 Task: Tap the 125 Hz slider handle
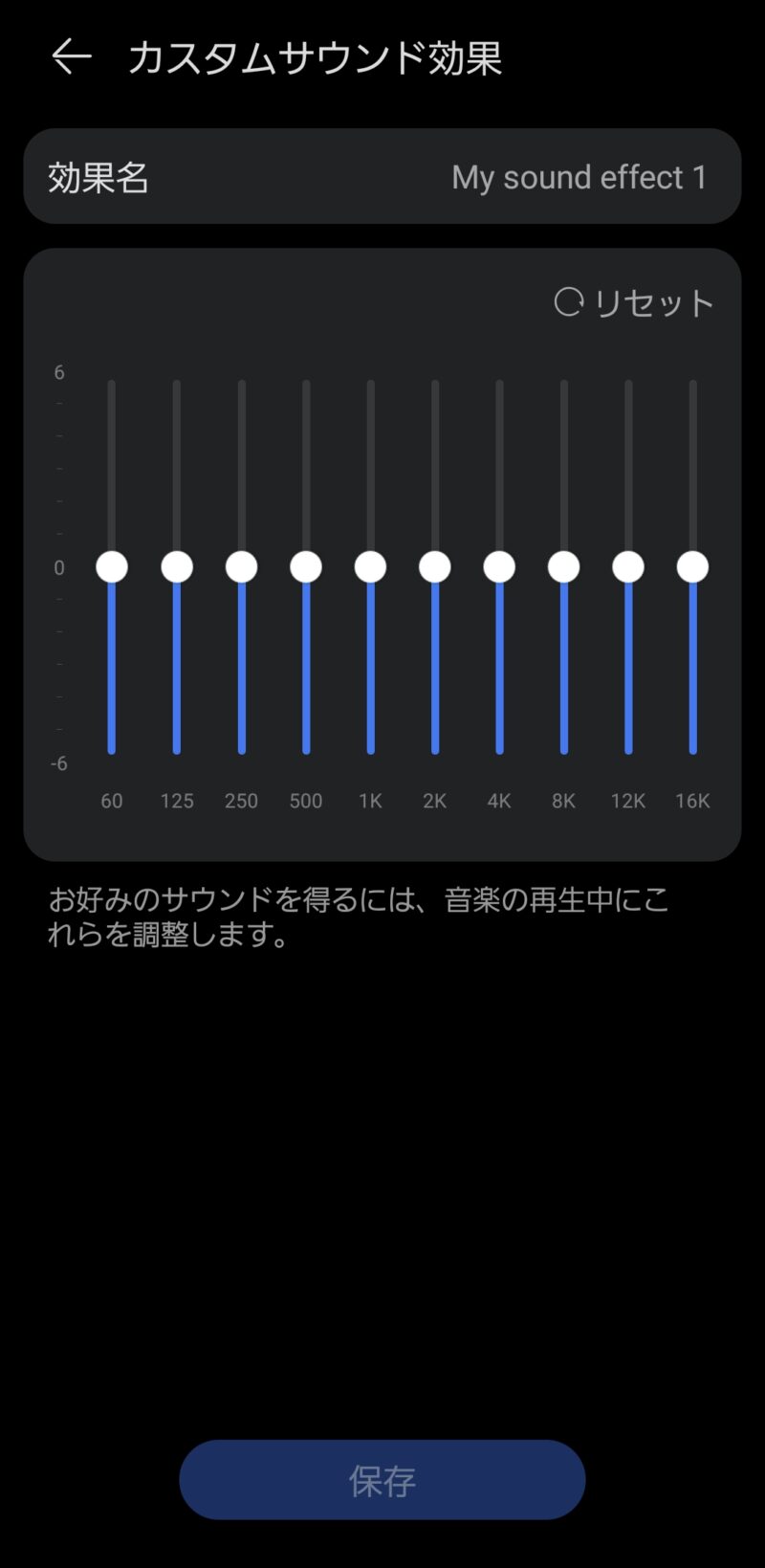tap(177, 566)
